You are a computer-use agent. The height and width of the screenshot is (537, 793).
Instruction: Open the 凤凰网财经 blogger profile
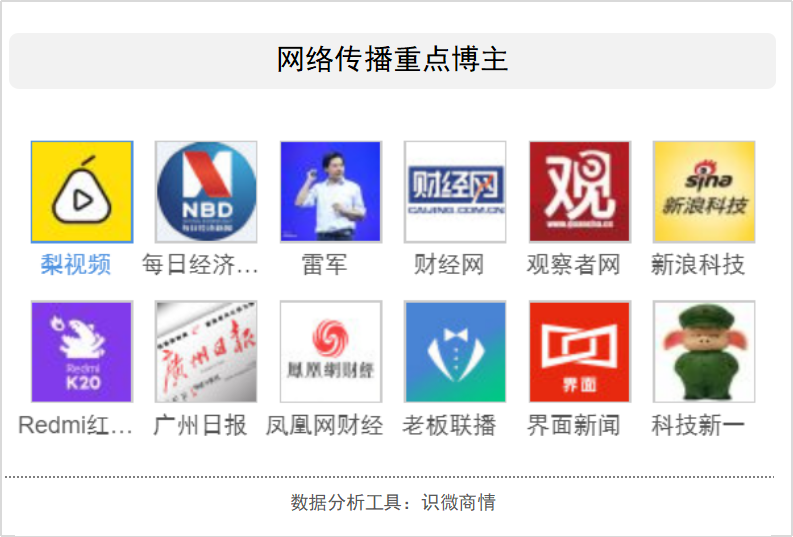coord(330,352)
